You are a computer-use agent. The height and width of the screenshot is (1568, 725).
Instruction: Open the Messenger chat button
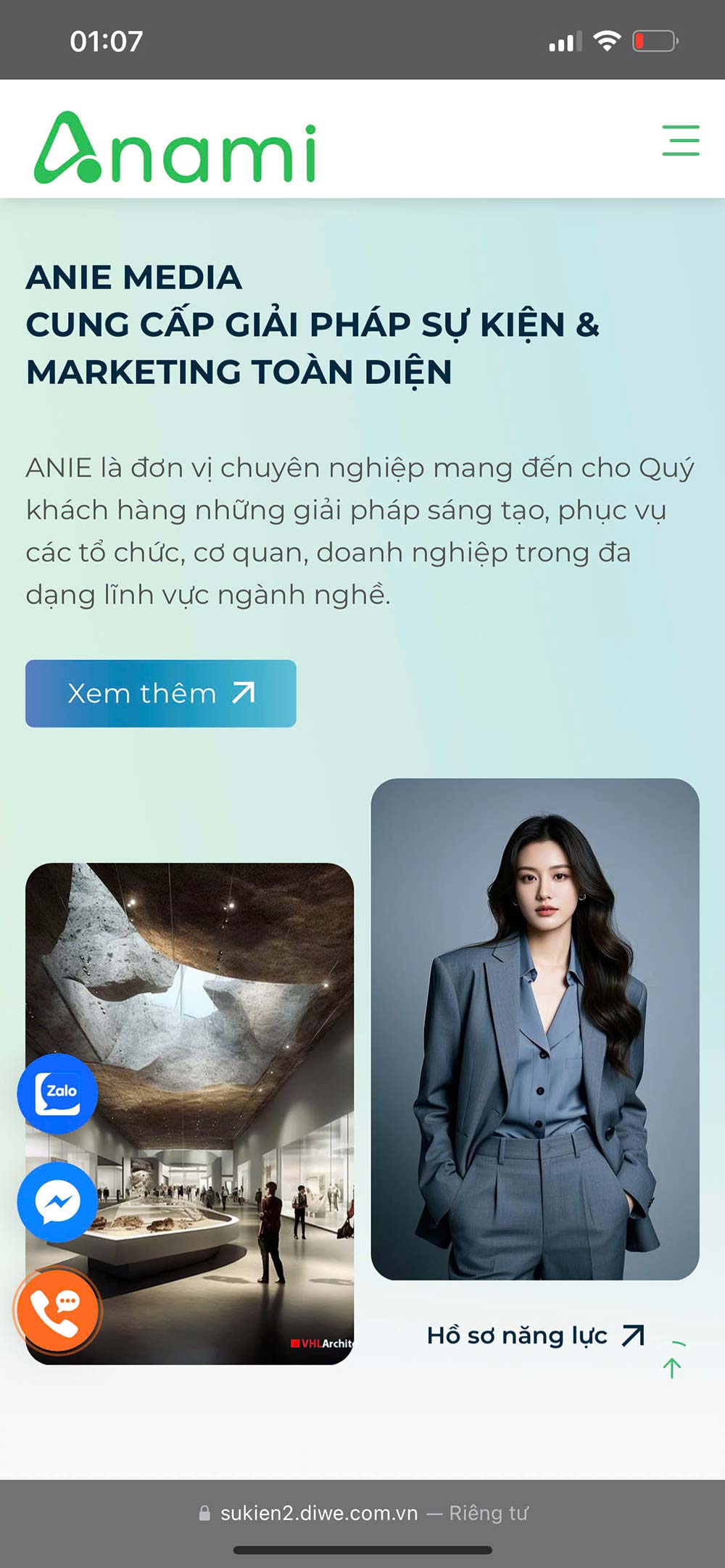58,1202
